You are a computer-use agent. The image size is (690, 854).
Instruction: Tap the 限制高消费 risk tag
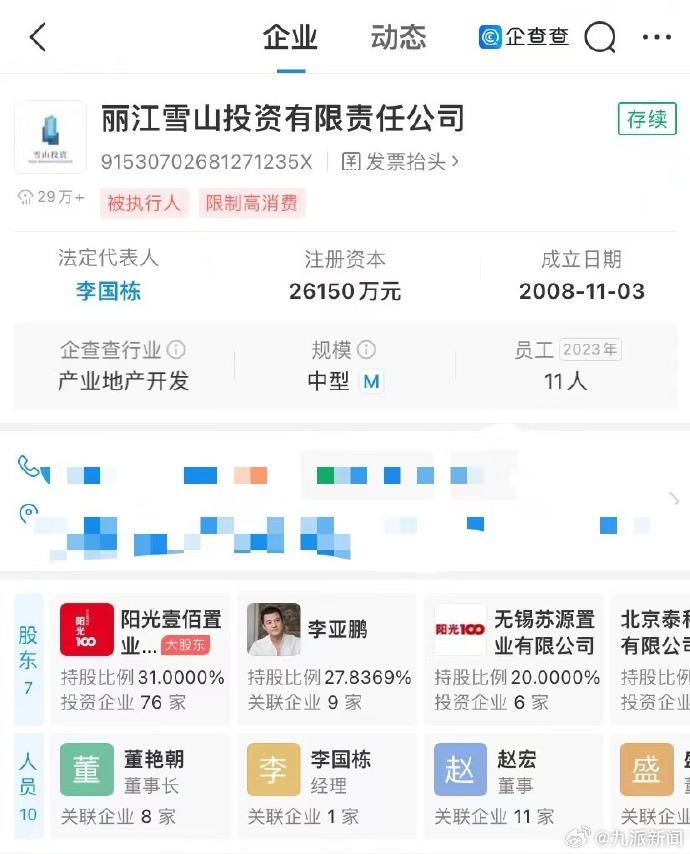click(x=252, y=203)
